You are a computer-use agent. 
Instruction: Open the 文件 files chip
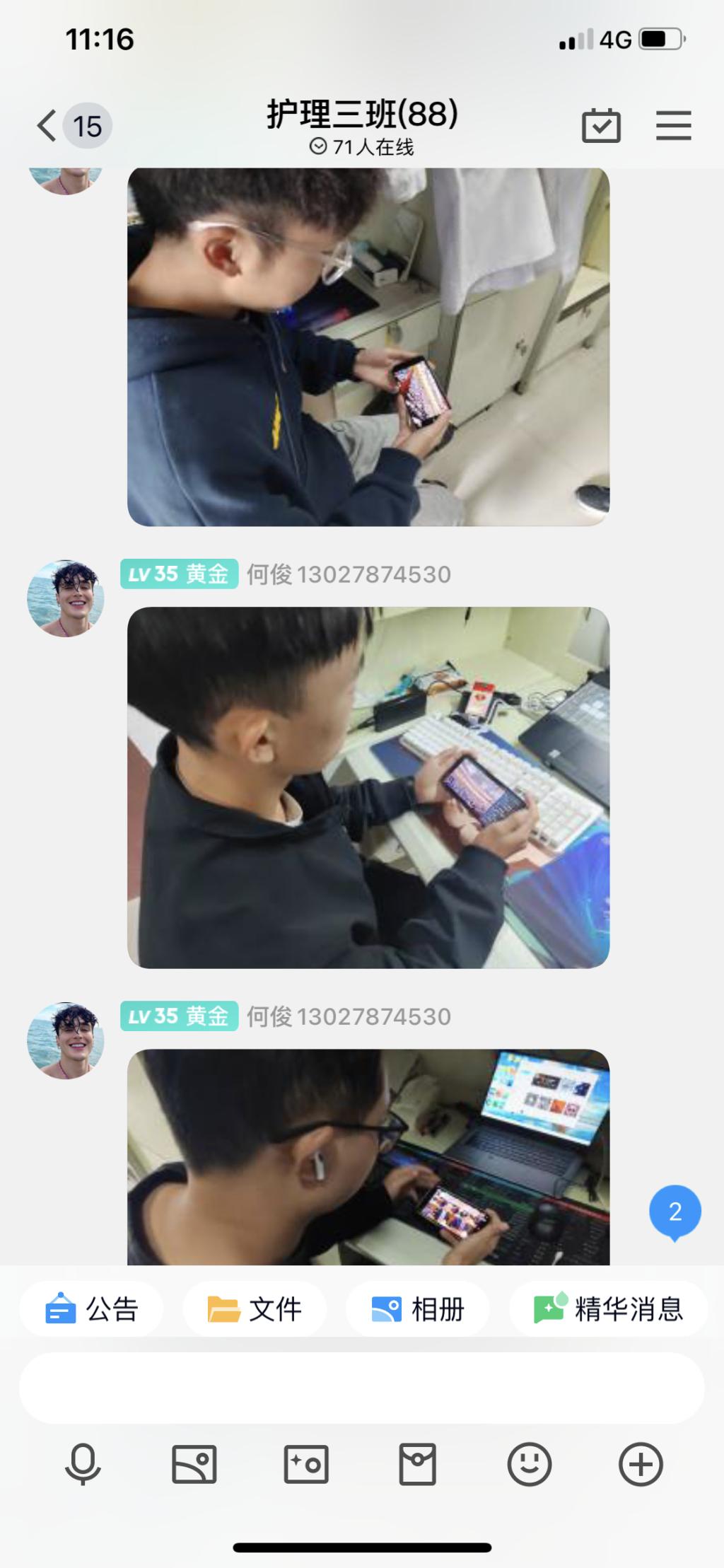(x=255, y=1309)
